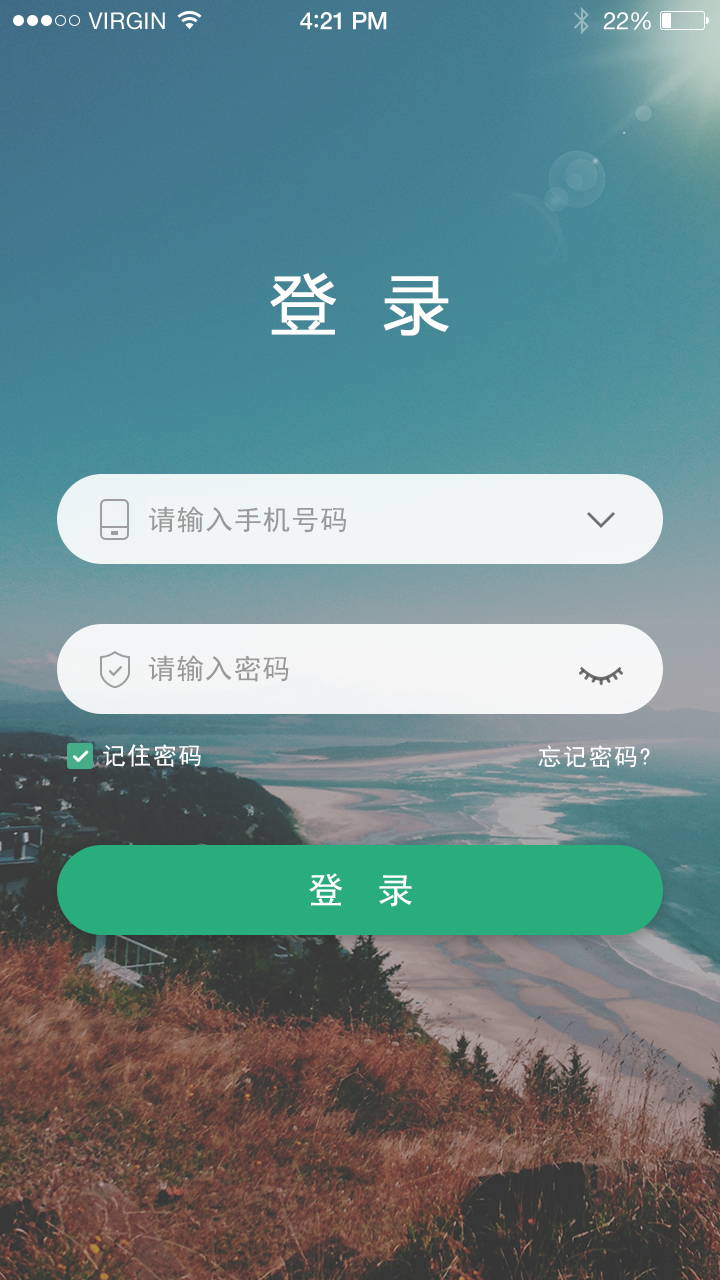This screenshot has width=720, height=1280.
Task: Tap the phone number input field
Action: point(340,520)
